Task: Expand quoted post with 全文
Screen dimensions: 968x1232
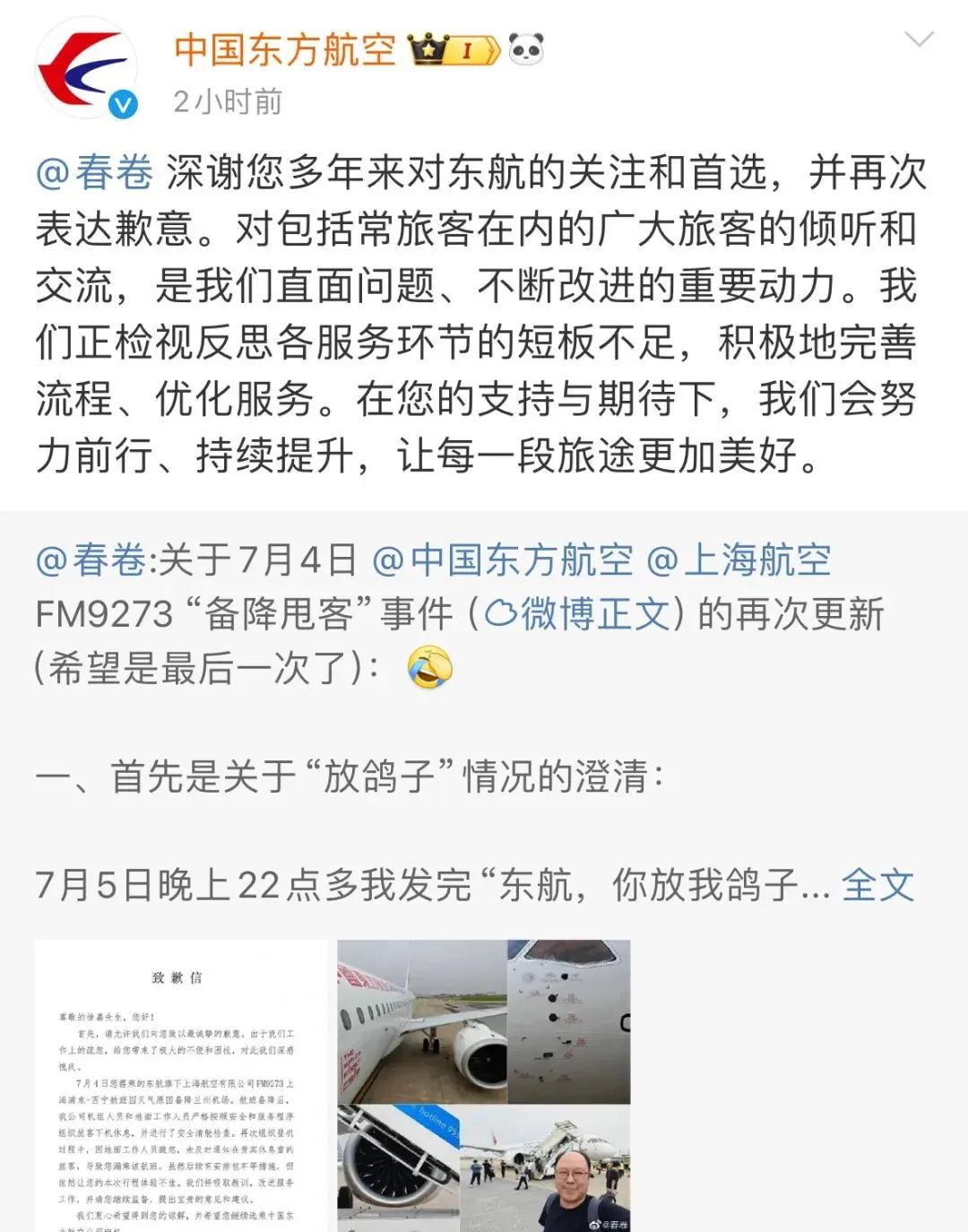Action: pos(877,885)
